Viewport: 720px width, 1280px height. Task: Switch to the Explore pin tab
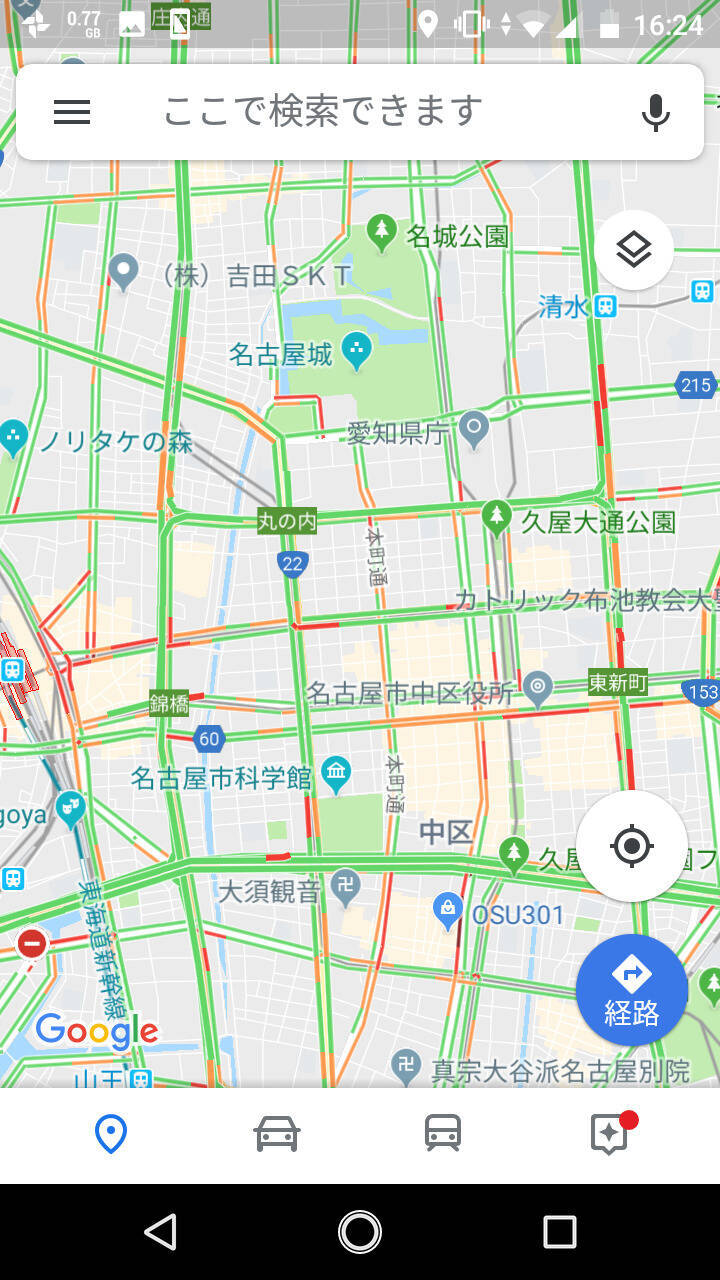[111, 1134]
